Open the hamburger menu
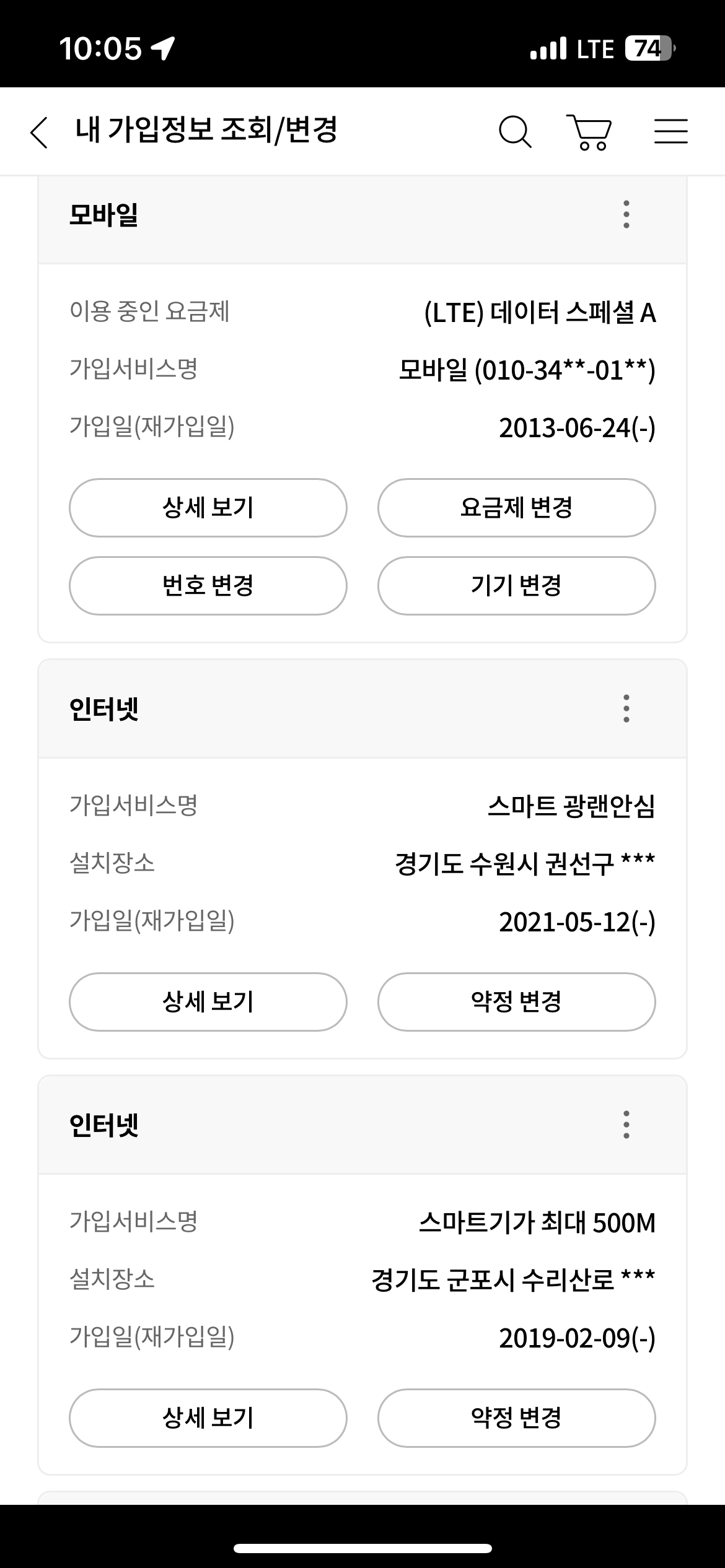The image size is (725, 1568). (670, 132)
